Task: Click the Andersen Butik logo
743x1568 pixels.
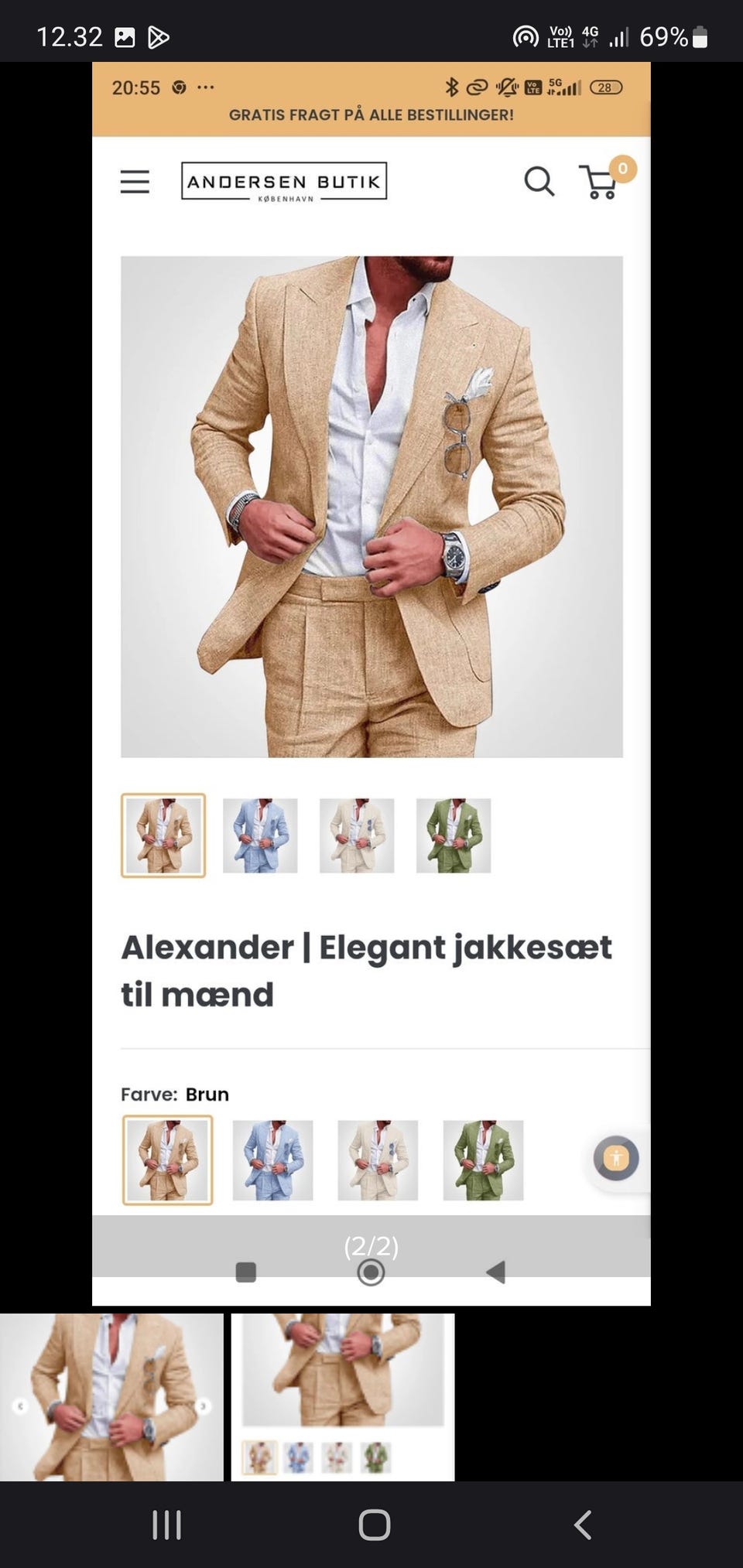Action: click(x=285, y=183)
